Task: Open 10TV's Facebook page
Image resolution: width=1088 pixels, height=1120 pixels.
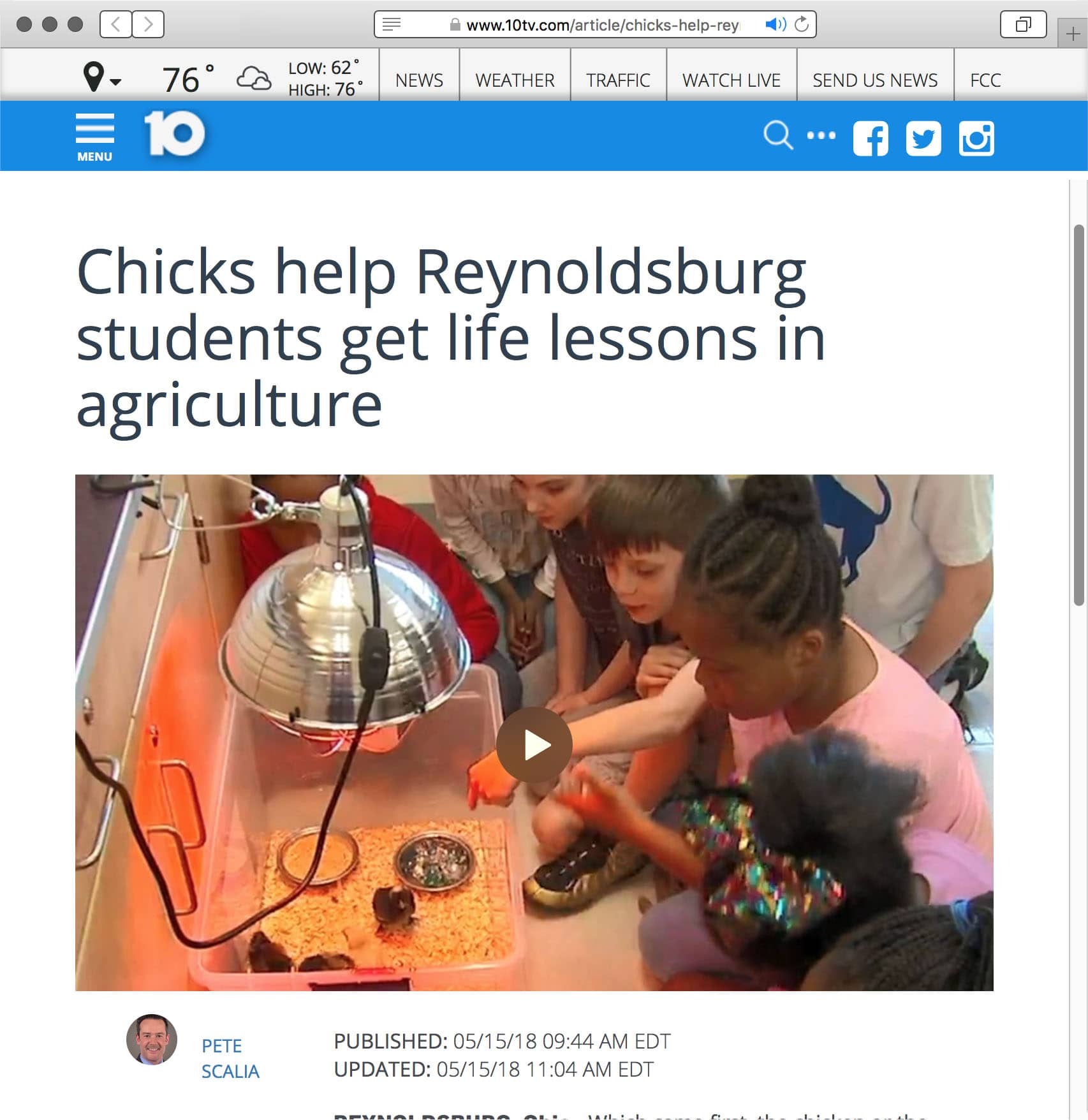Action: click(x=871, y=138)
